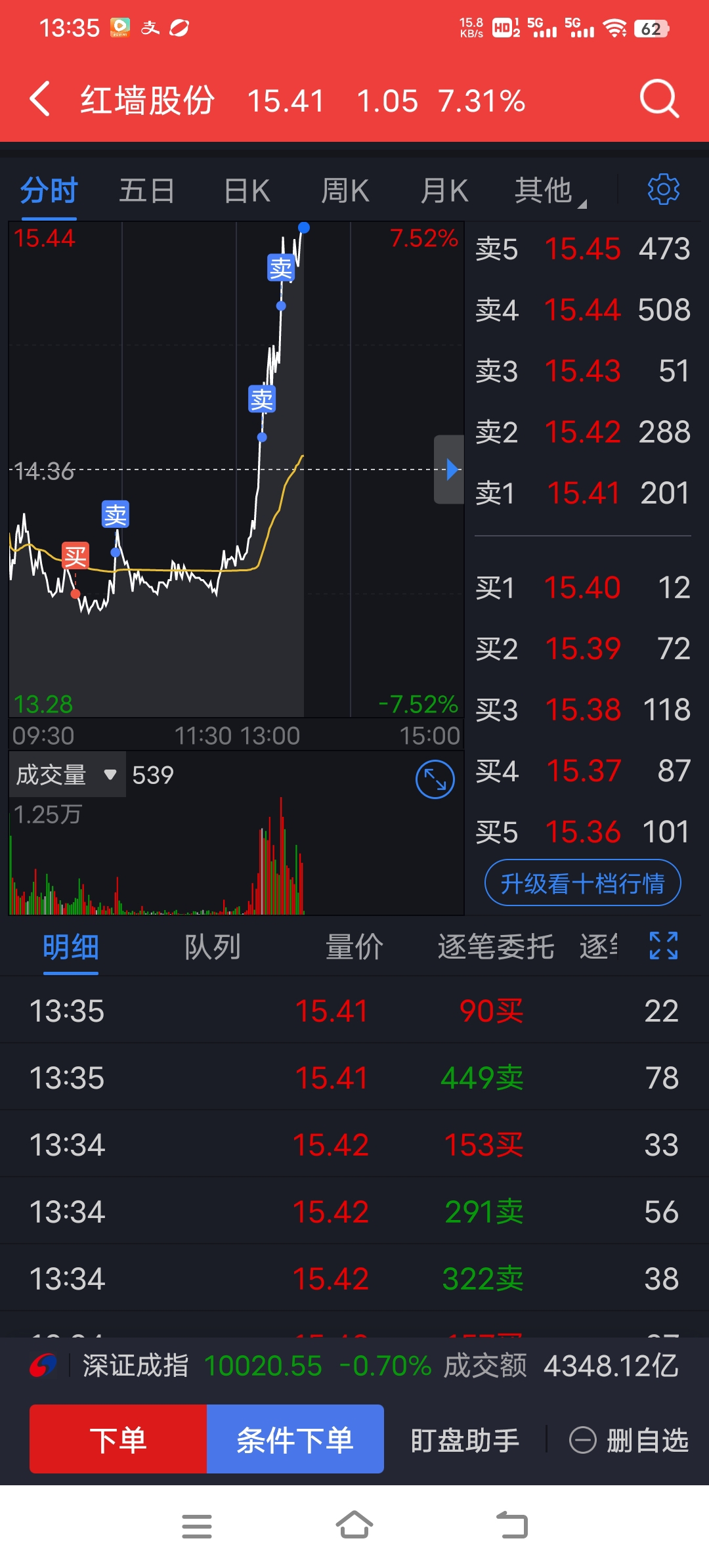Viewport: 709px width, 1568px height.
Task: Expand the 其他 chart options
Action: [x=550, y=191]
